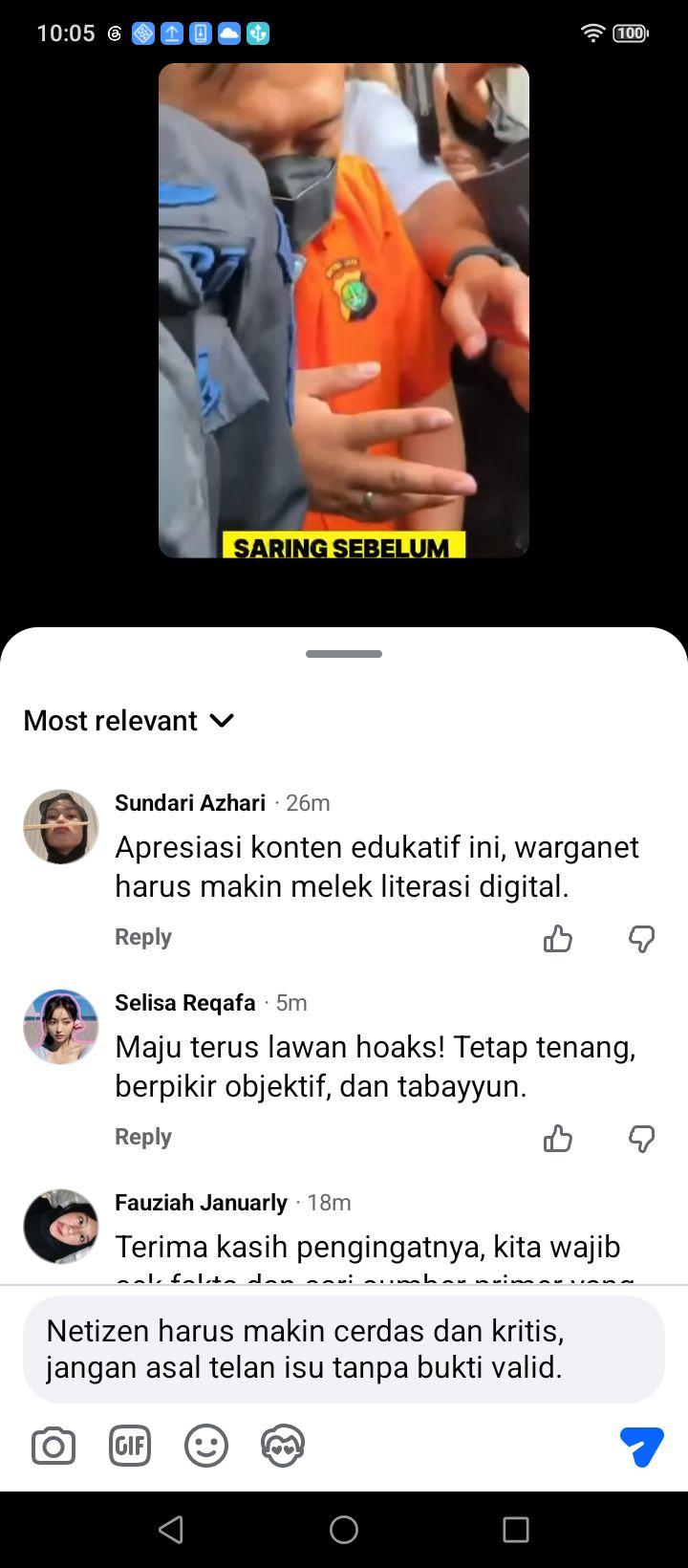Image resolution: width=688 pixels, height=1568 pixels.
Task: Go to the home screen
Action: pyautogui.click(x=344, y=1530)
